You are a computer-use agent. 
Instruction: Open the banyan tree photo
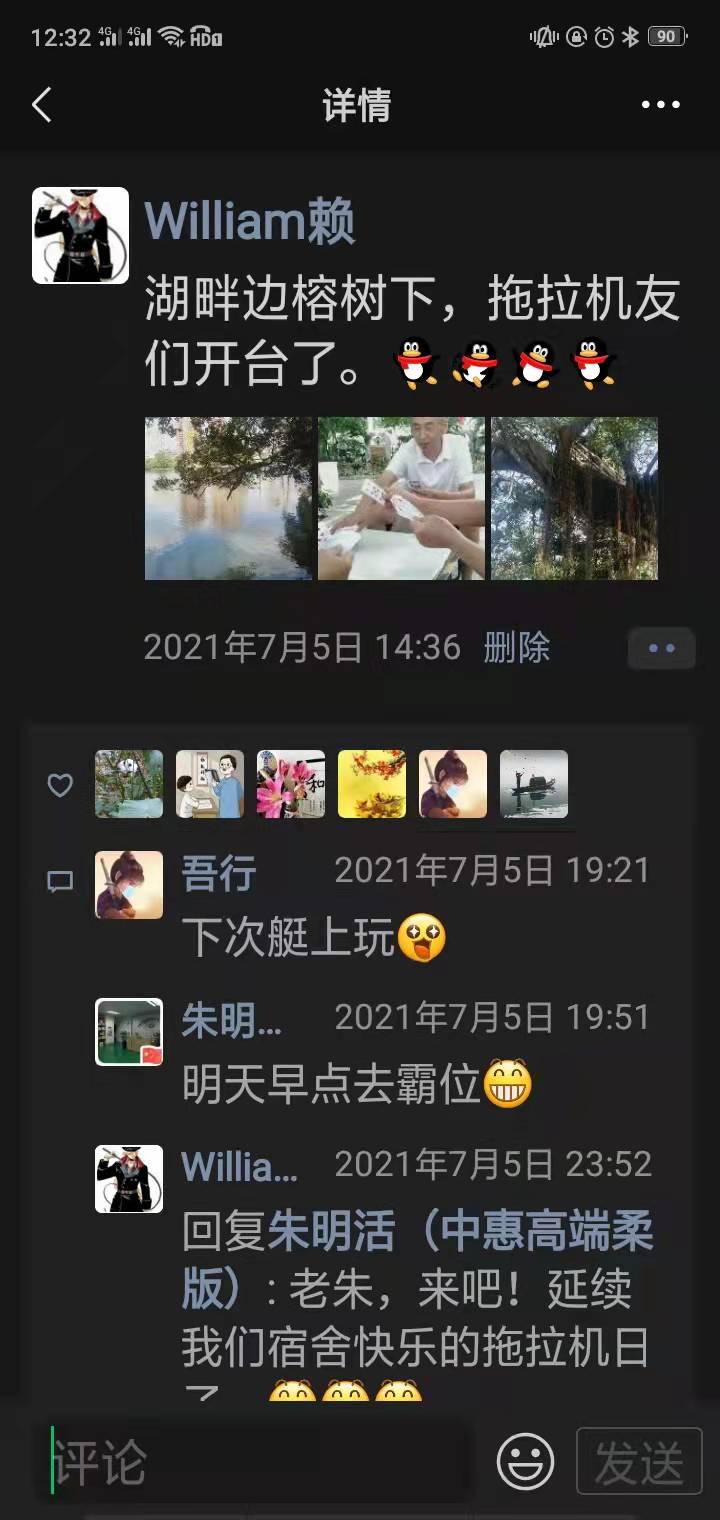click(574, 498)
